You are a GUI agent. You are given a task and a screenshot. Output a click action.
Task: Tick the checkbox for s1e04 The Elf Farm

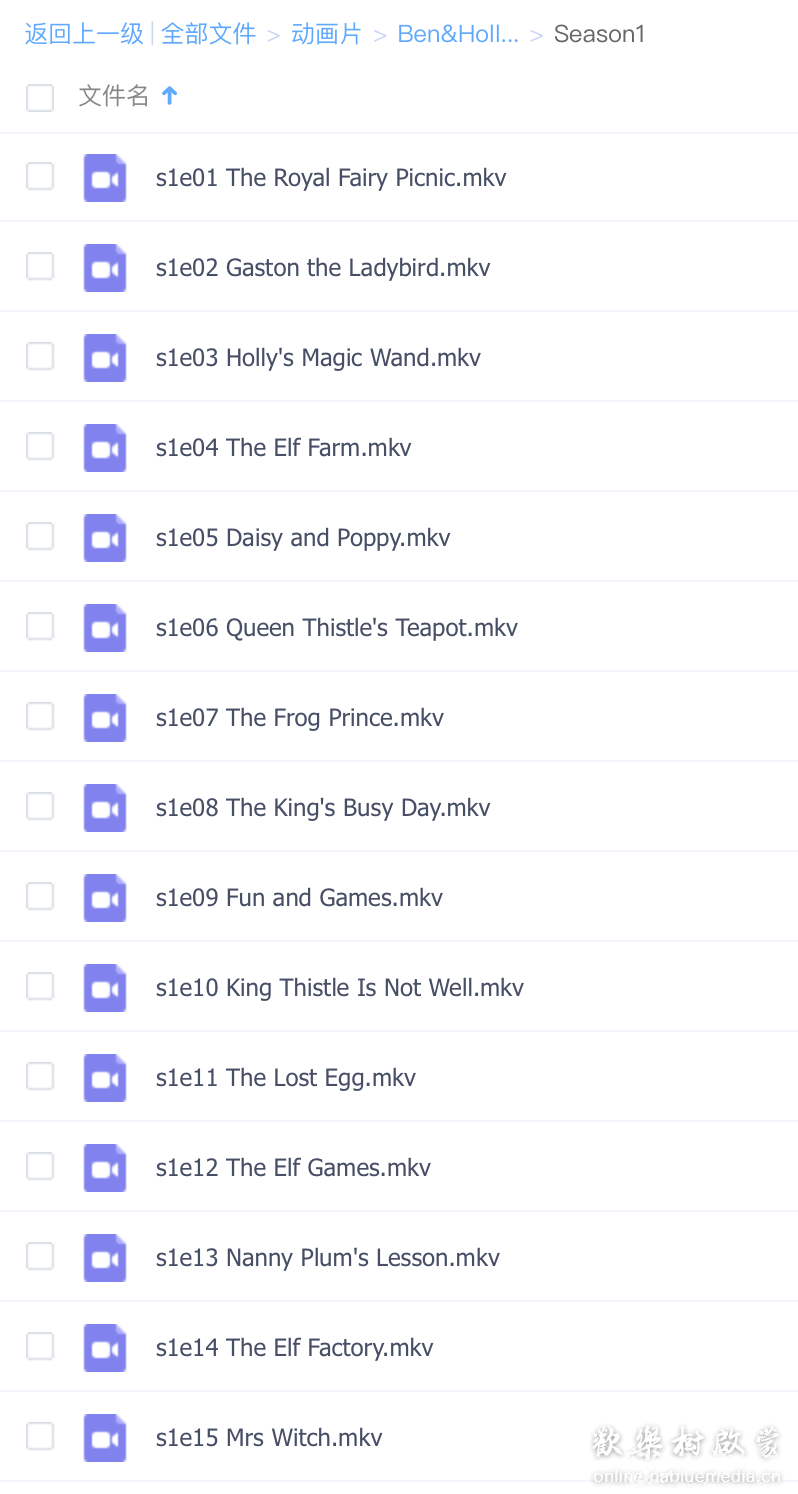pyautogui.click(x=40, y=447)
